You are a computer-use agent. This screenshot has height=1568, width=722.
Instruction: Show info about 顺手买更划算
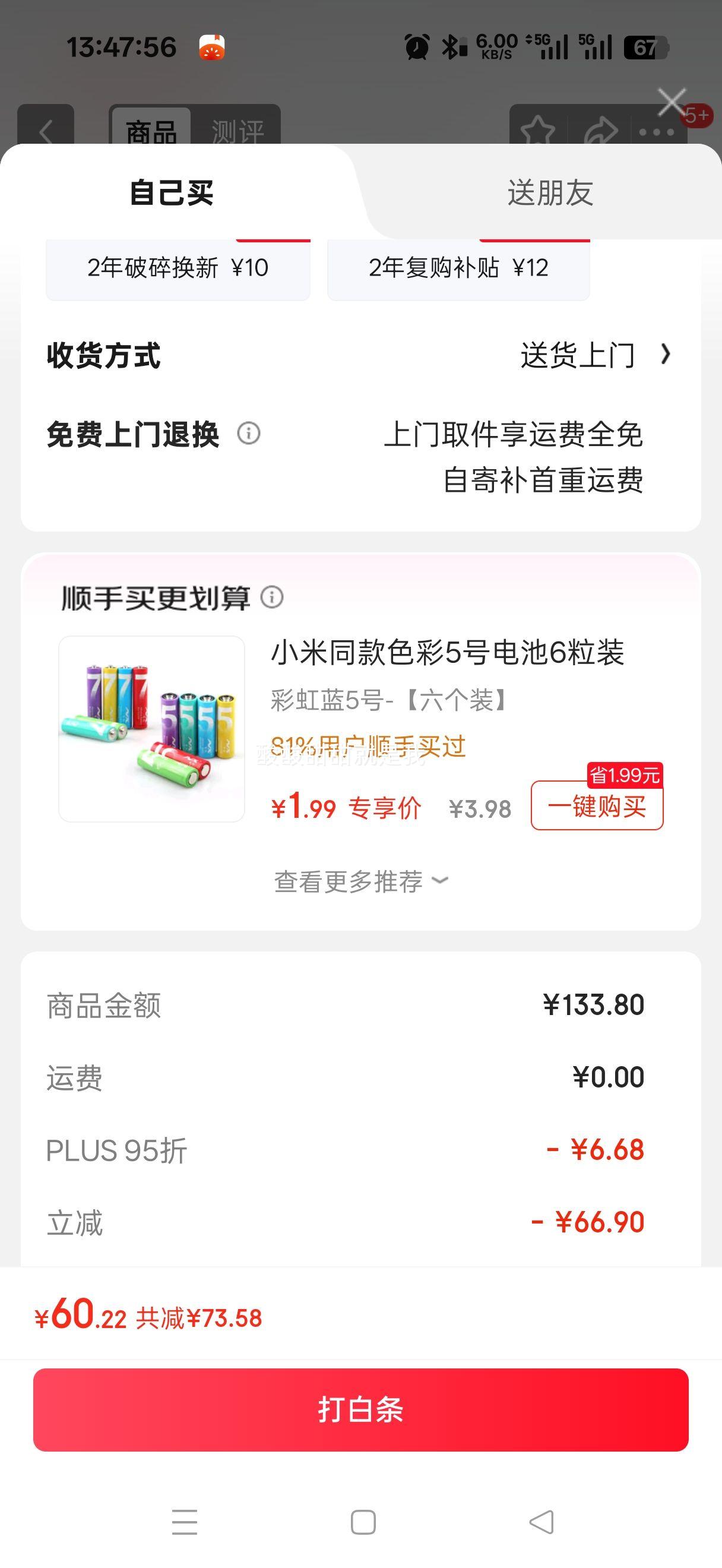tap(272, 597)
